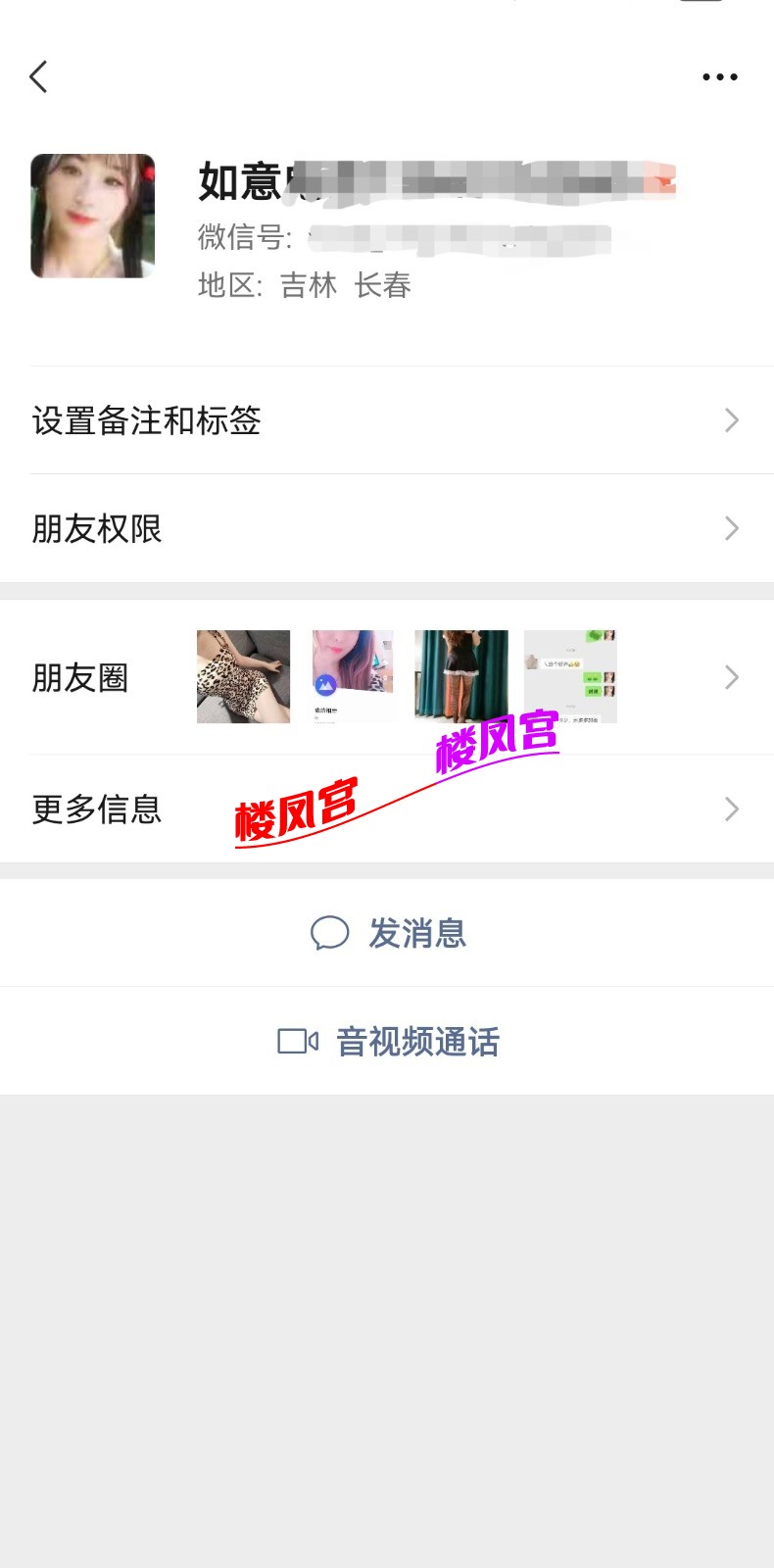Viewport: 774px width, 1568px height.
Task: Select the chat screenshot thumbnail in Moments
Action: 570,675
